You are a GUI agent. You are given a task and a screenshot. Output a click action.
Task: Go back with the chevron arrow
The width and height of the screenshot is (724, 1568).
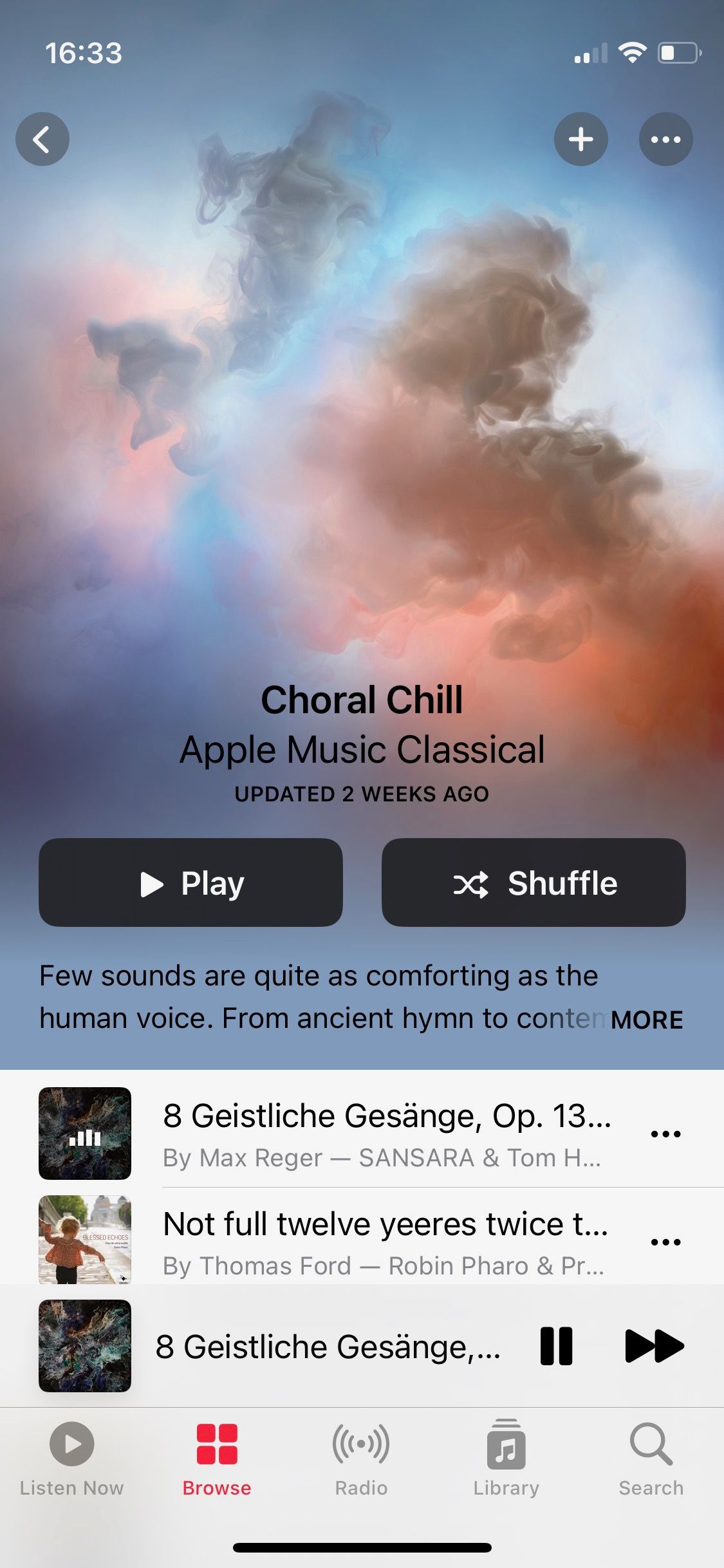(42, 138)
